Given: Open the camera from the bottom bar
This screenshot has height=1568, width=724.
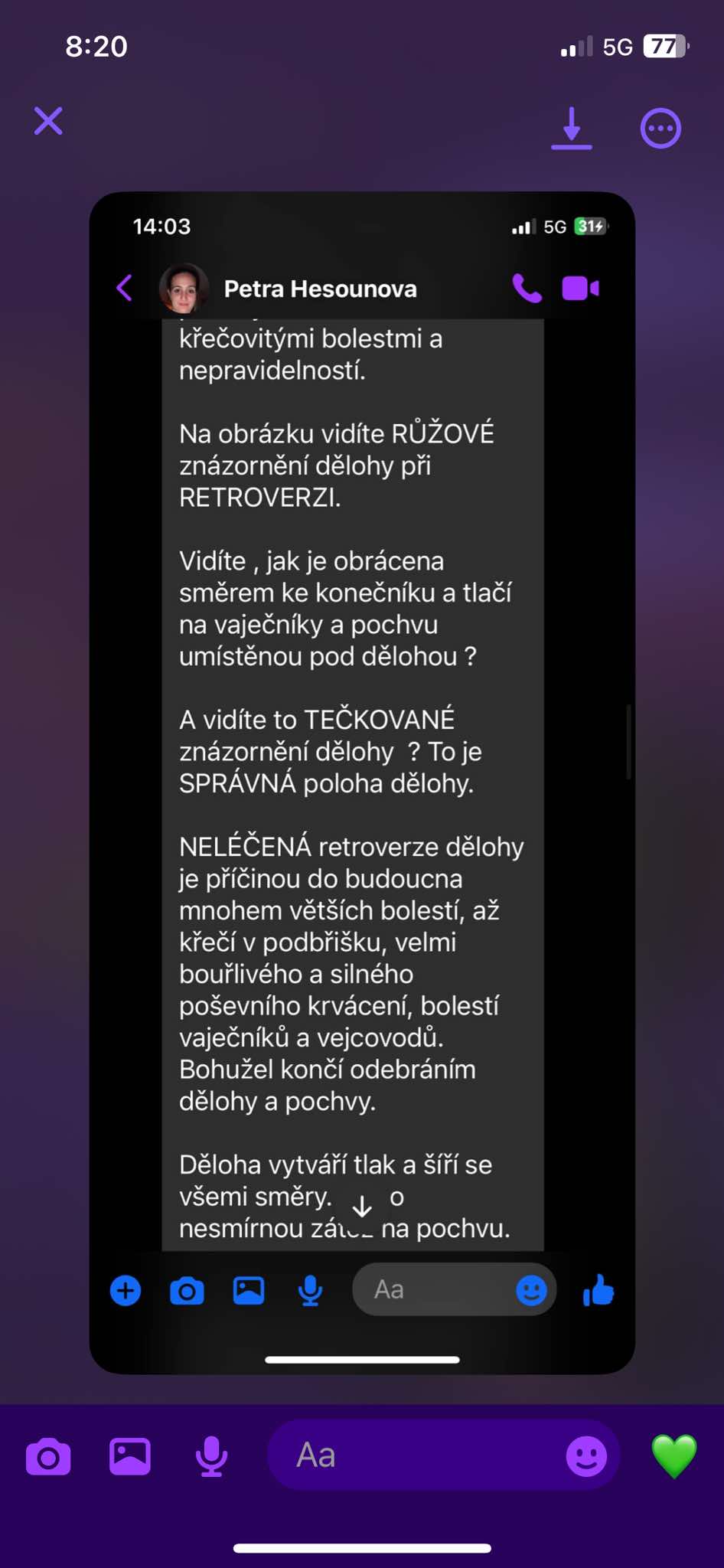Looking at the screenshot, I should 48,1455.
